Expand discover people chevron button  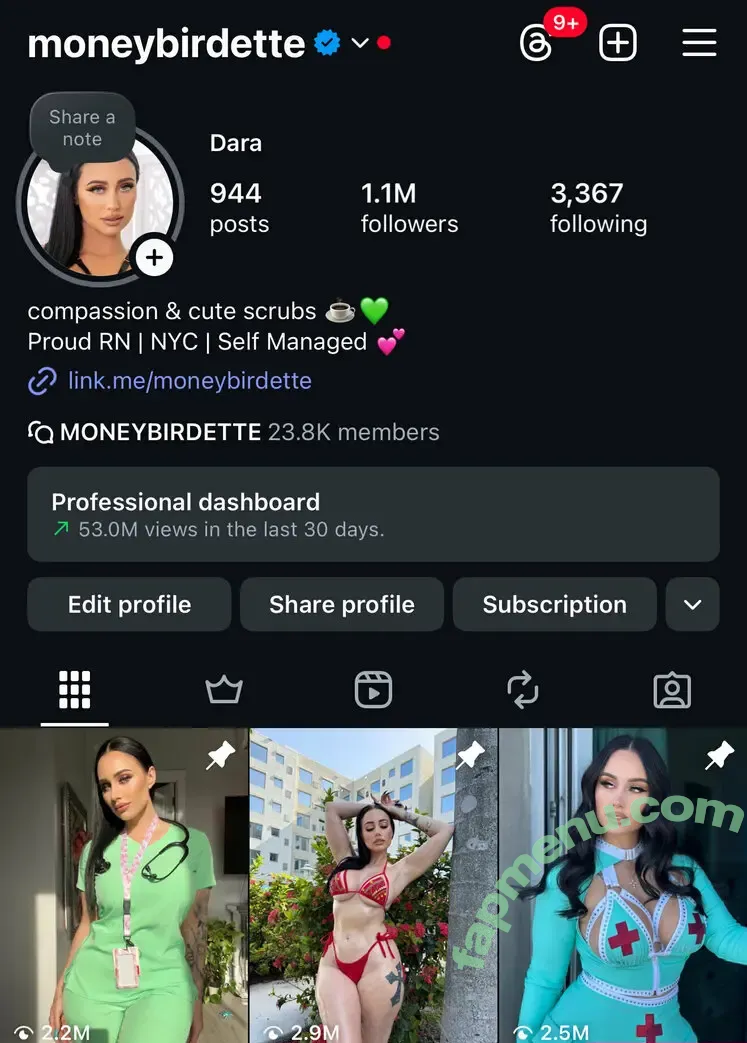point(692,604)
